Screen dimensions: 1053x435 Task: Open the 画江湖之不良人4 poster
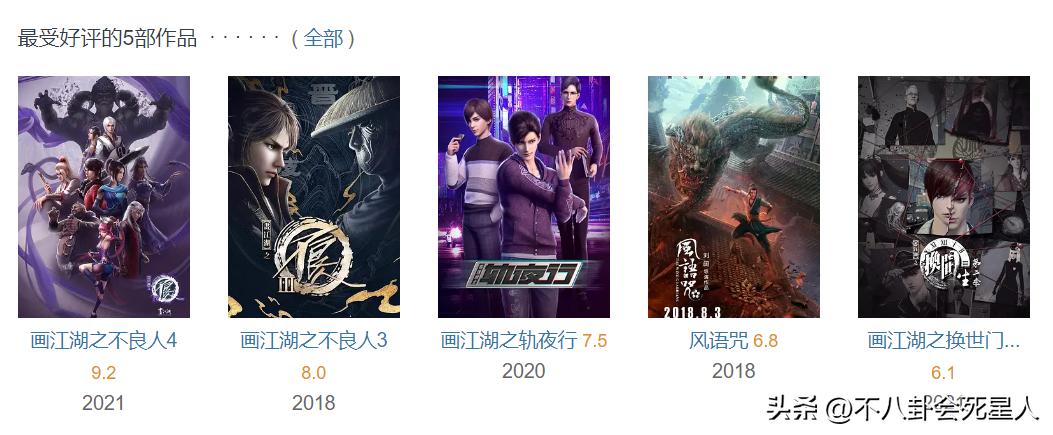coord(104,197)
